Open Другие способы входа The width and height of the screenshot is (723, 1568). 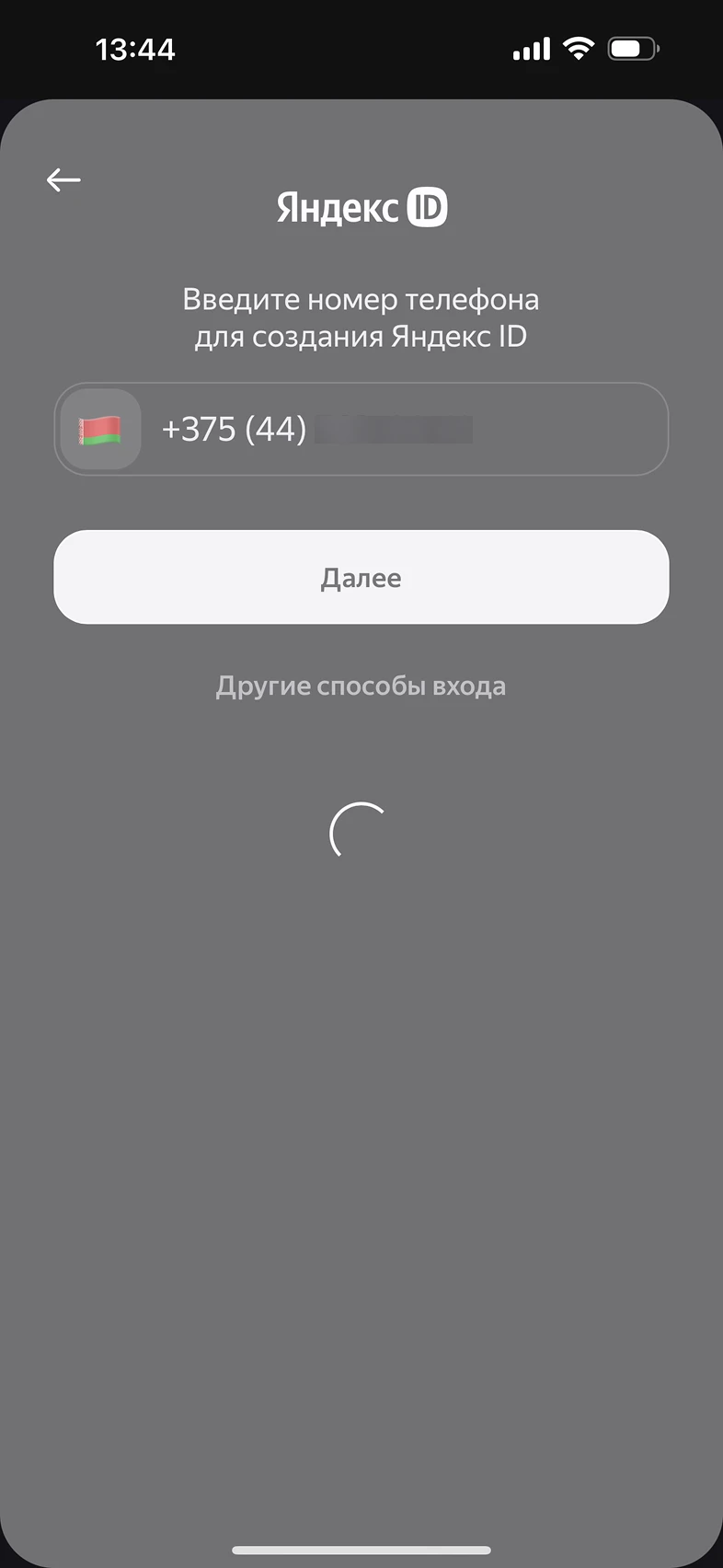361,686
